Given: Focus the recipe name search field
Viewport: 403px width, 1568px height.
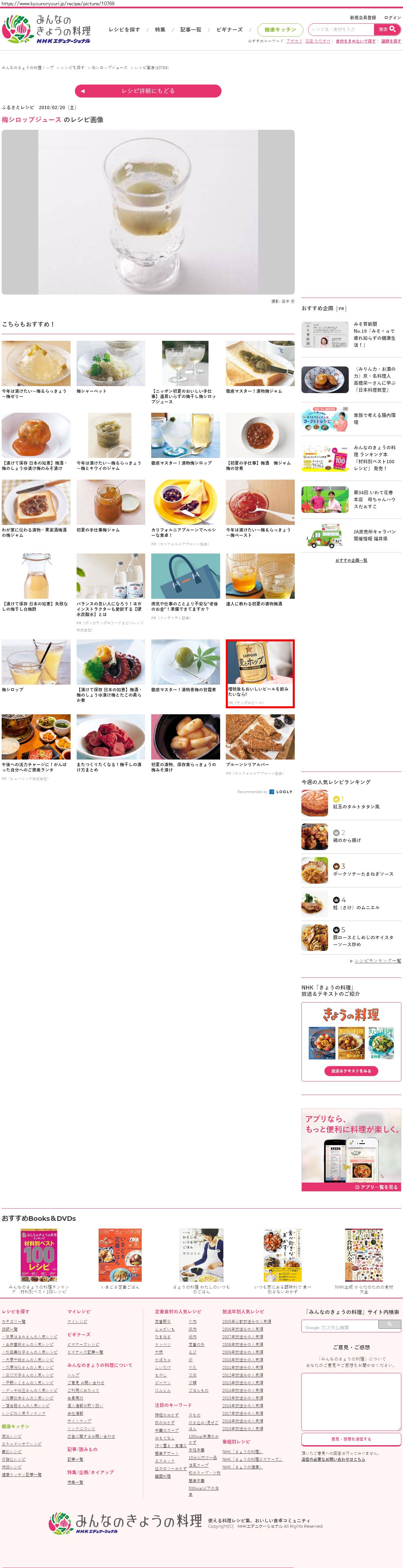Looking at the screenshot, I should point(341,29).
